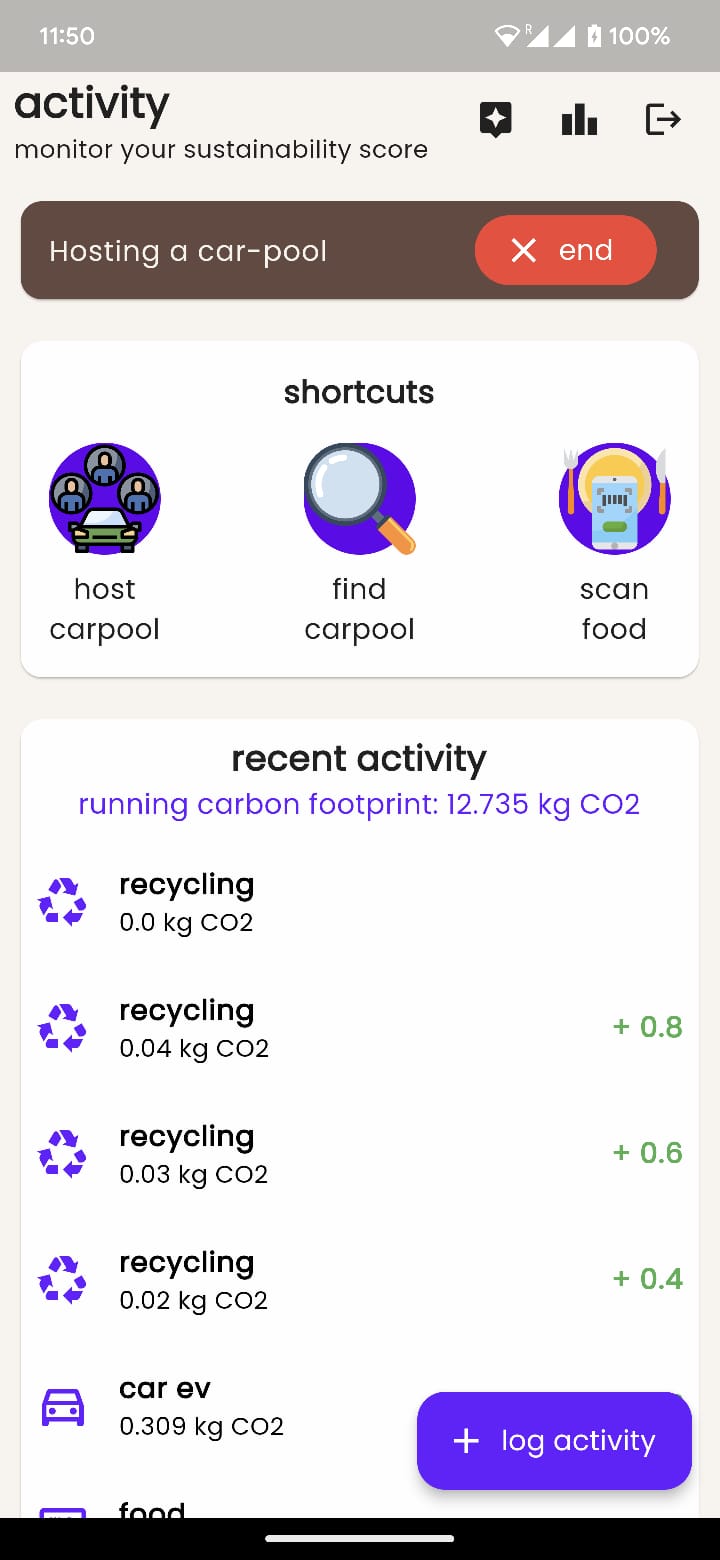
Task: Launch the scan food shortcut
Action: [x=613, y=542]
